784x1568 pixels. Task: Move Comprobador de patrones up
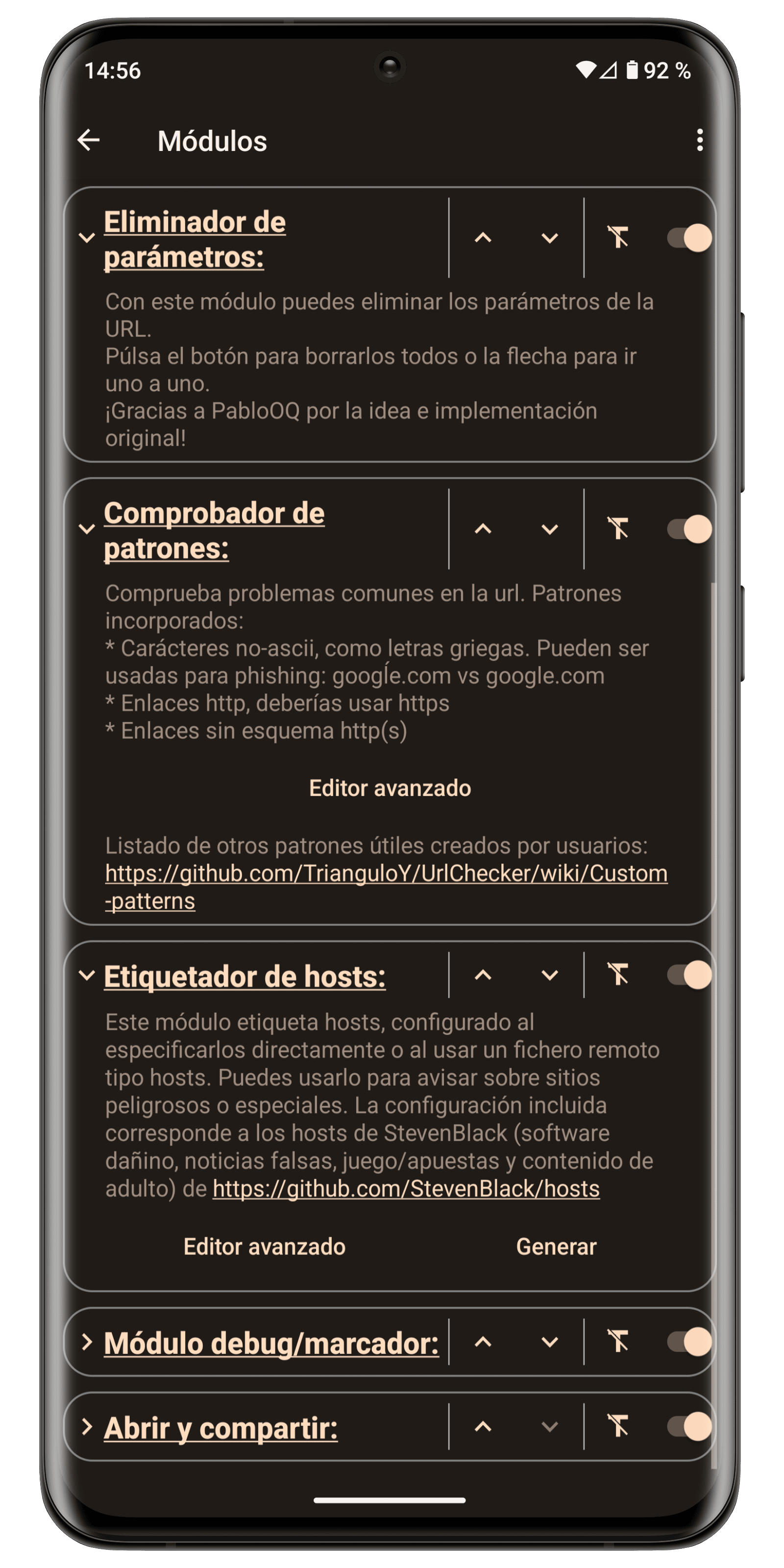483,529
